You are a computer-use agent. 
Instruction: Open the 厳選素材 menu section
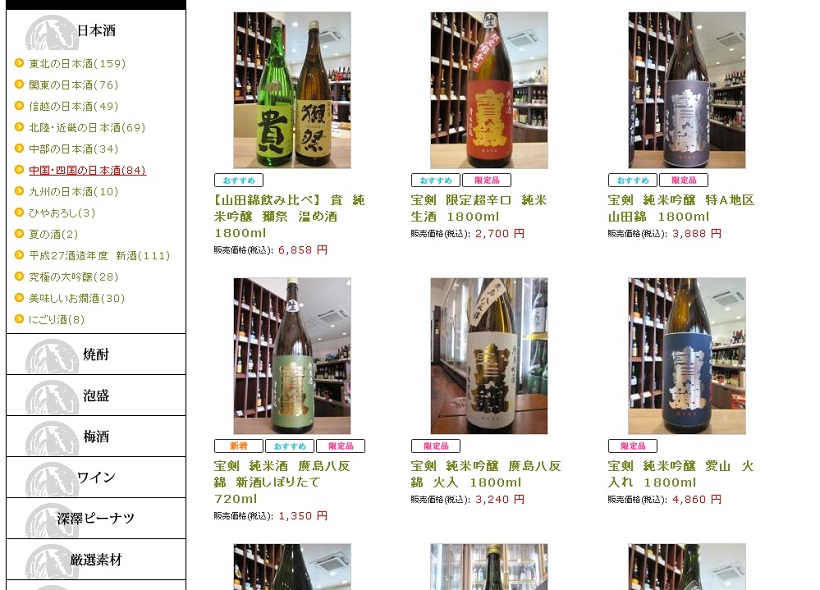pyautogui.click(x=96, y=560)
